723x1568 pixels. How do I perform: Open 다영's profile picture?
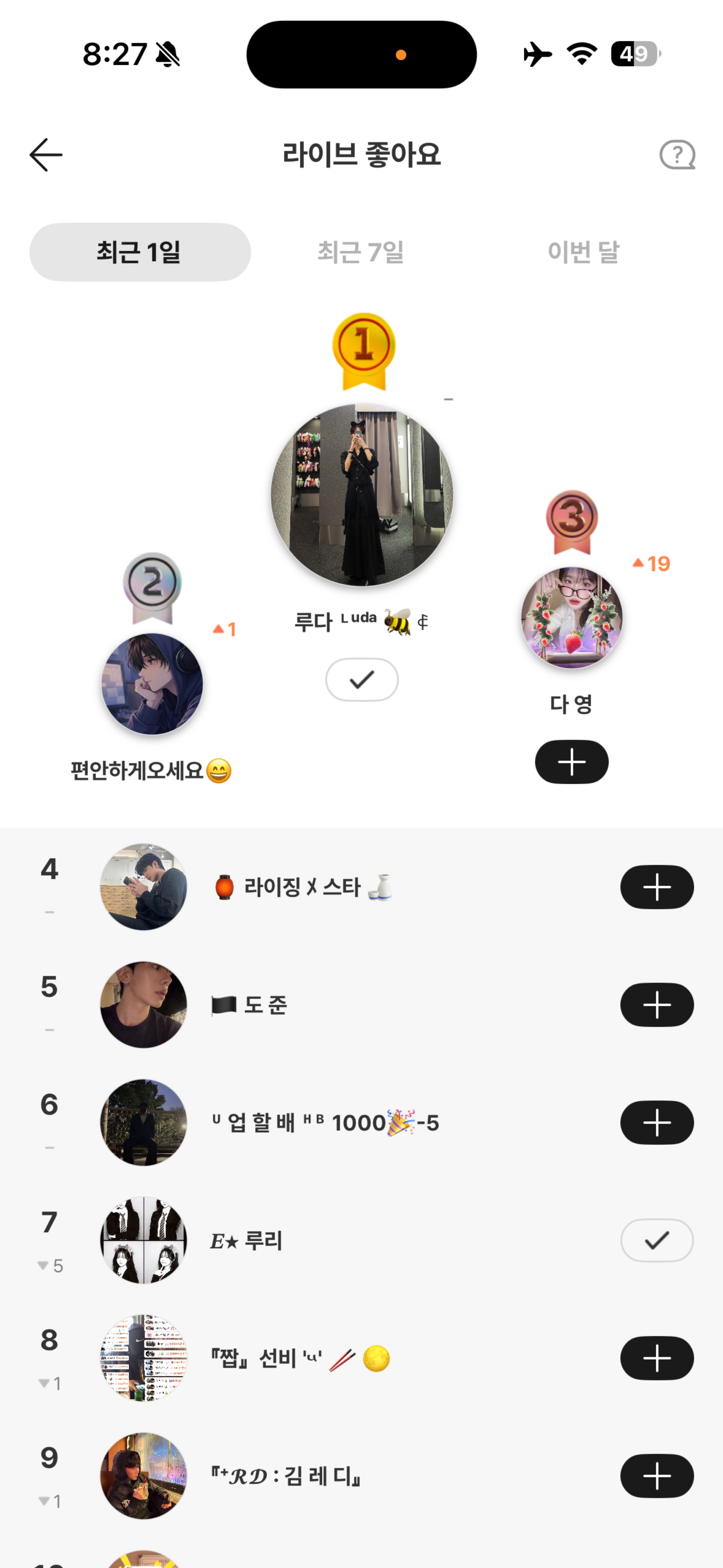pos(571,618)
